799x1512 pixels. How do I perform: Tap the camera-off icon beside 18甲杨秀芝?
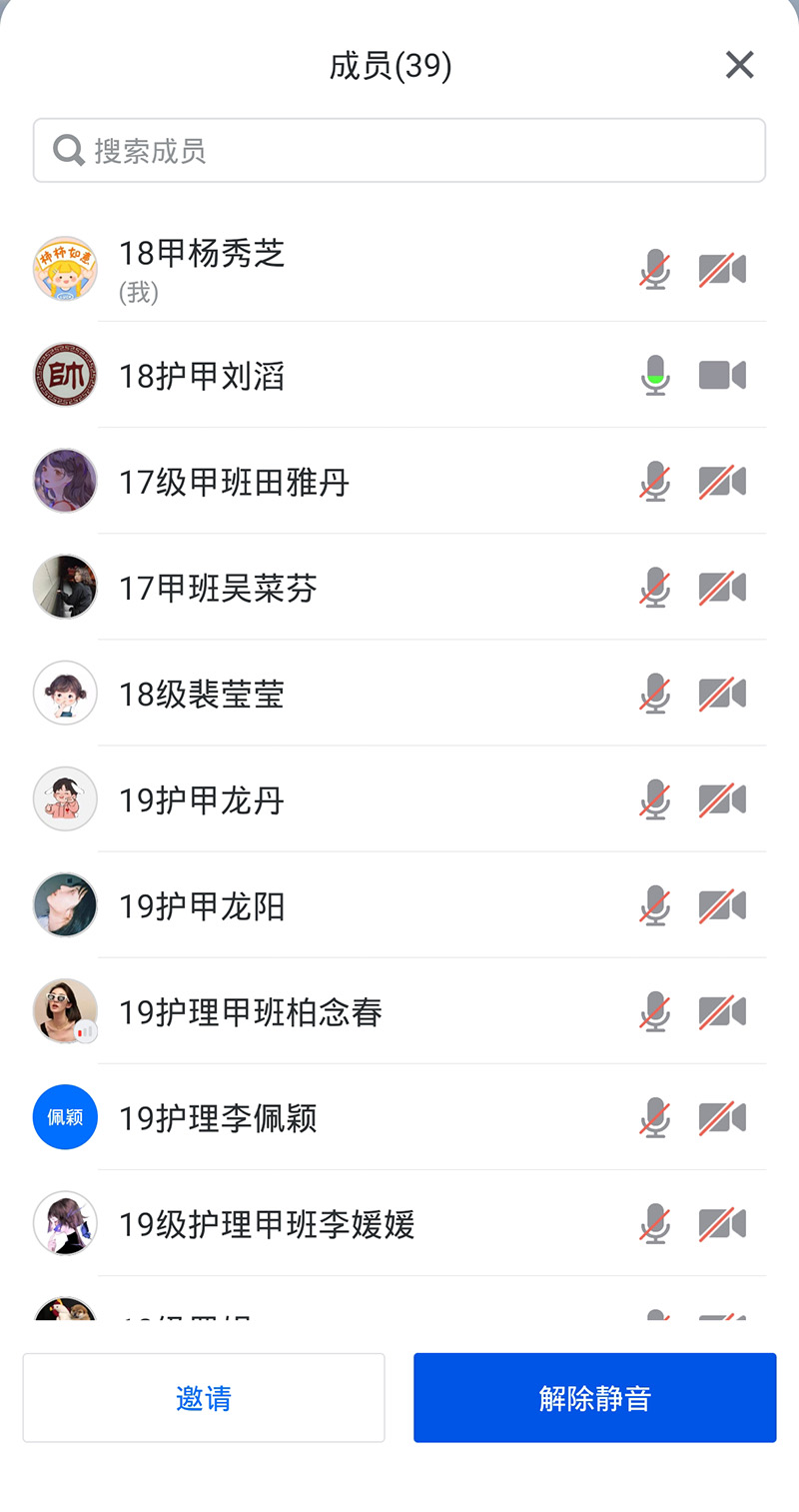[x=722, y=270]
